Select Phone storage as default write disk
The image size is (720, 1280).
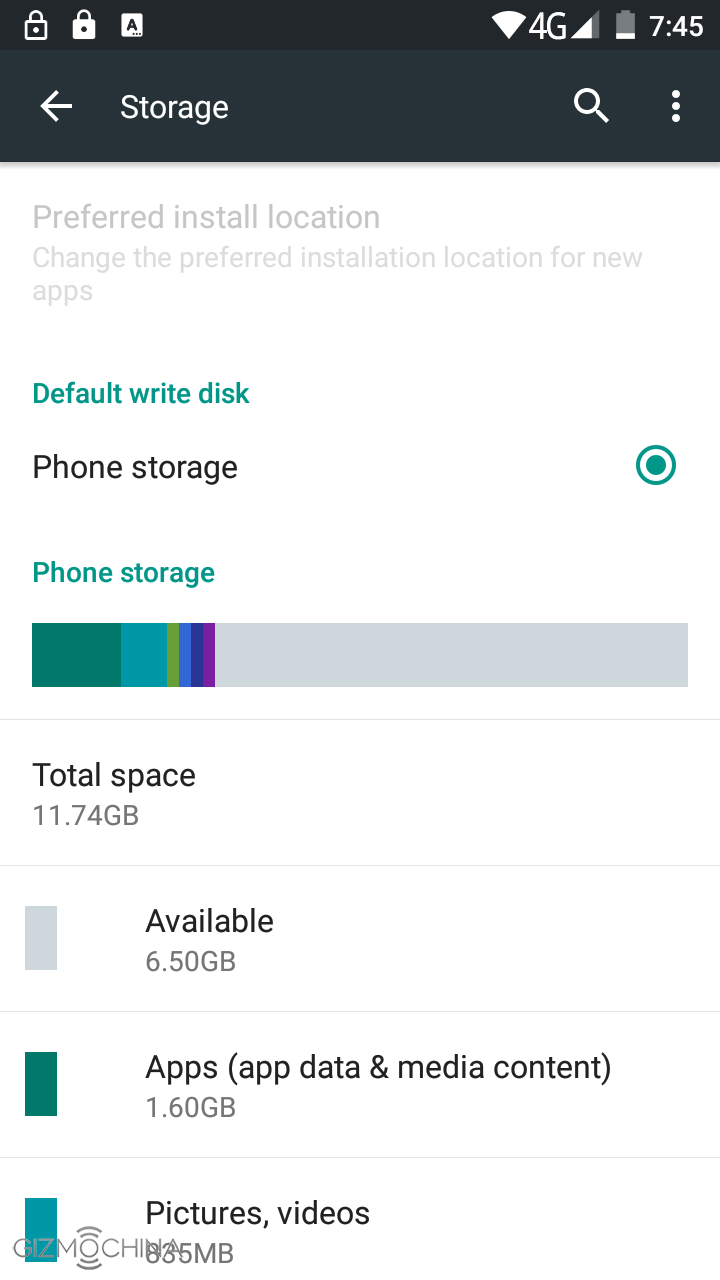pos(656,466)
